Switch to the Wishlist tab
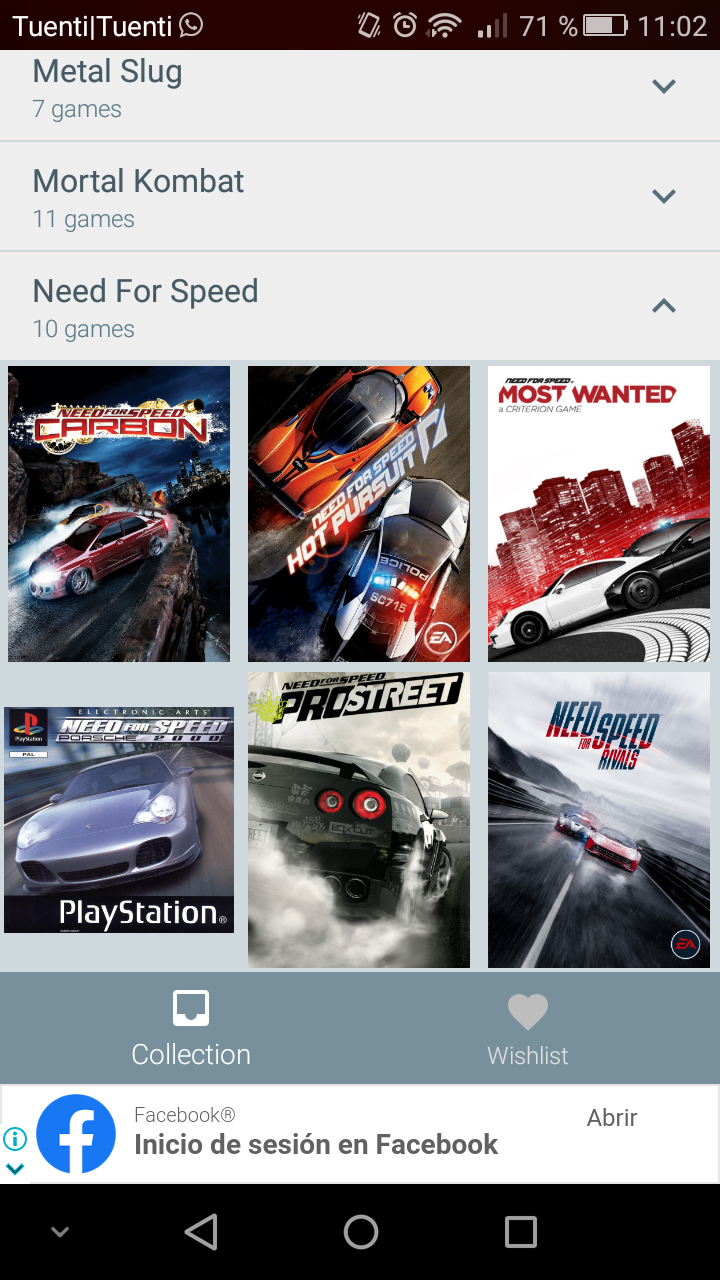This screenshot has width=720, height=1280. (x=528, y=1028)
